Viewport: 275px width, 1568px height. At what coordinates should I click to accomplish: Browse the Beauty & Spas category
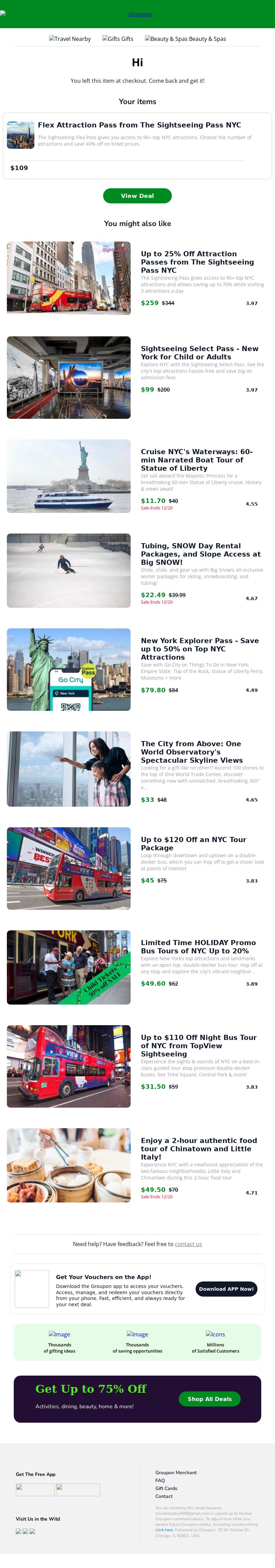pyautogui.click(x=186, y=39)
